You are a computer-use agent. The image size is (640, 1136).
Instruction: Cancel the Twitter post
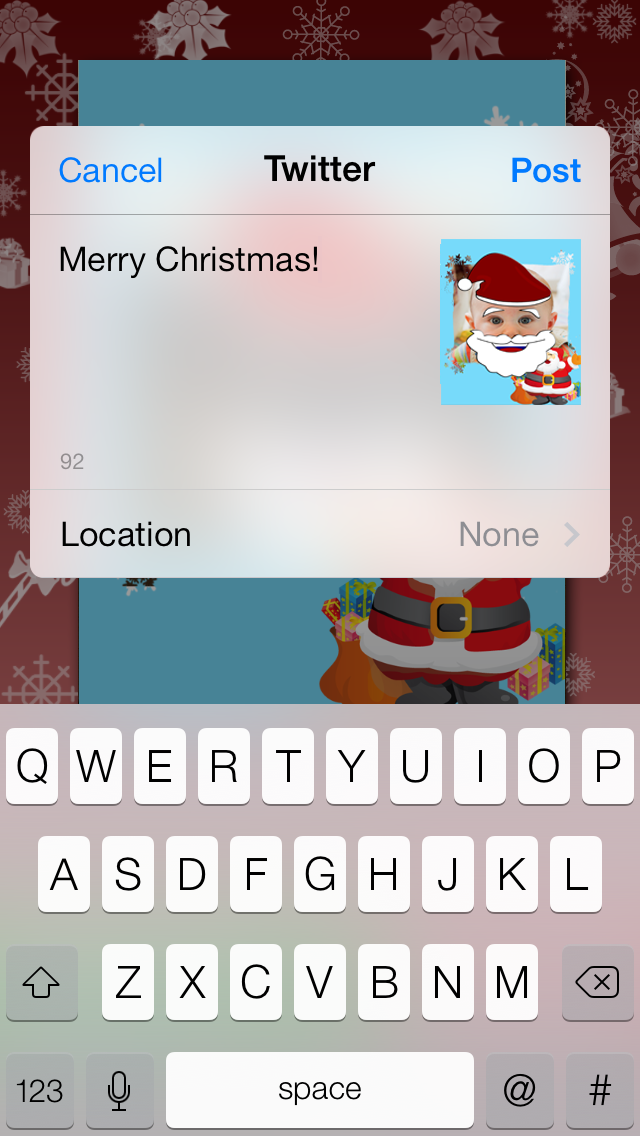tap(110, 170)
